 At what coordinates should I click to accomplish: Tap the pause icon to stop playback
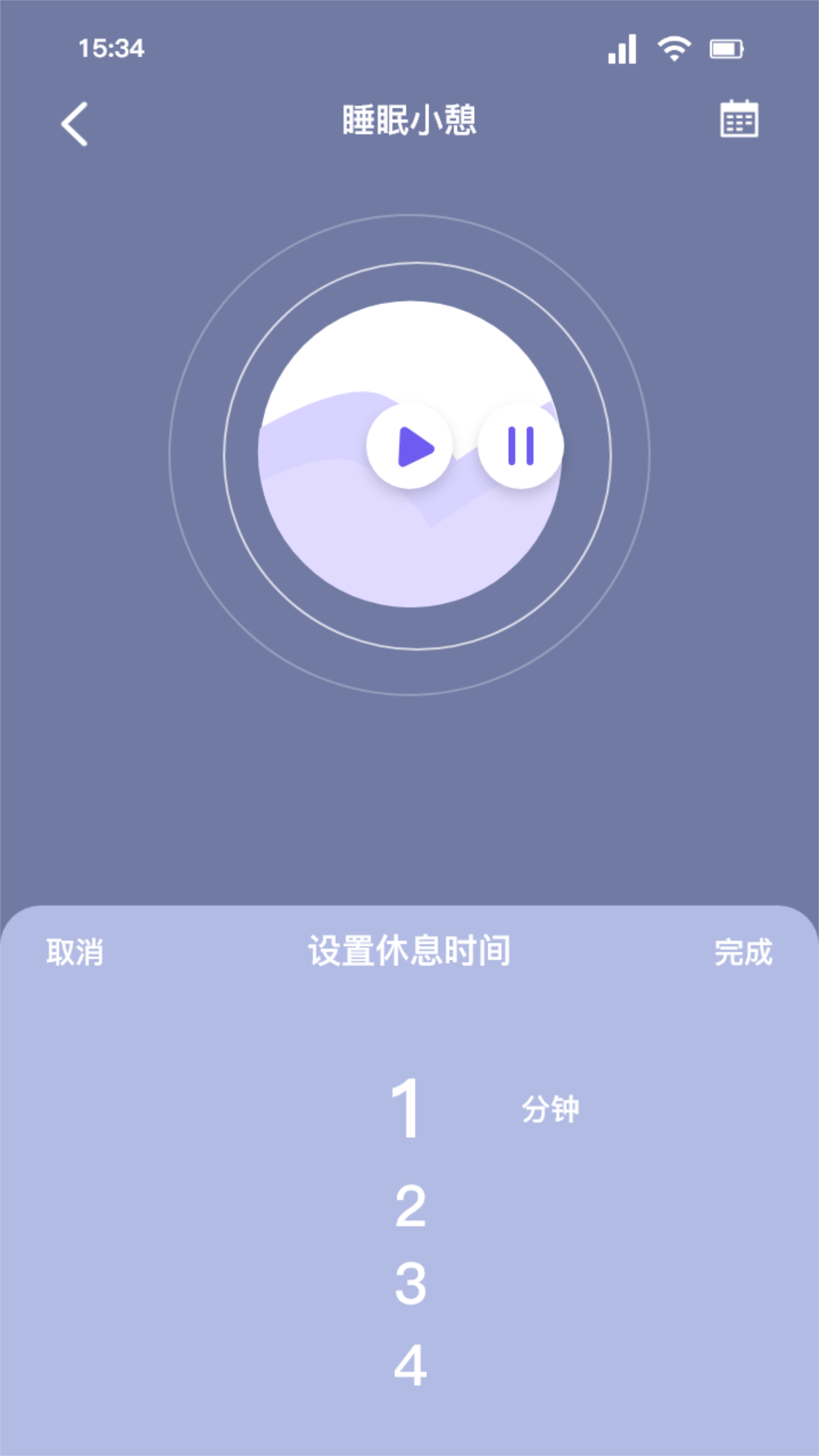[x=520, y=447]
